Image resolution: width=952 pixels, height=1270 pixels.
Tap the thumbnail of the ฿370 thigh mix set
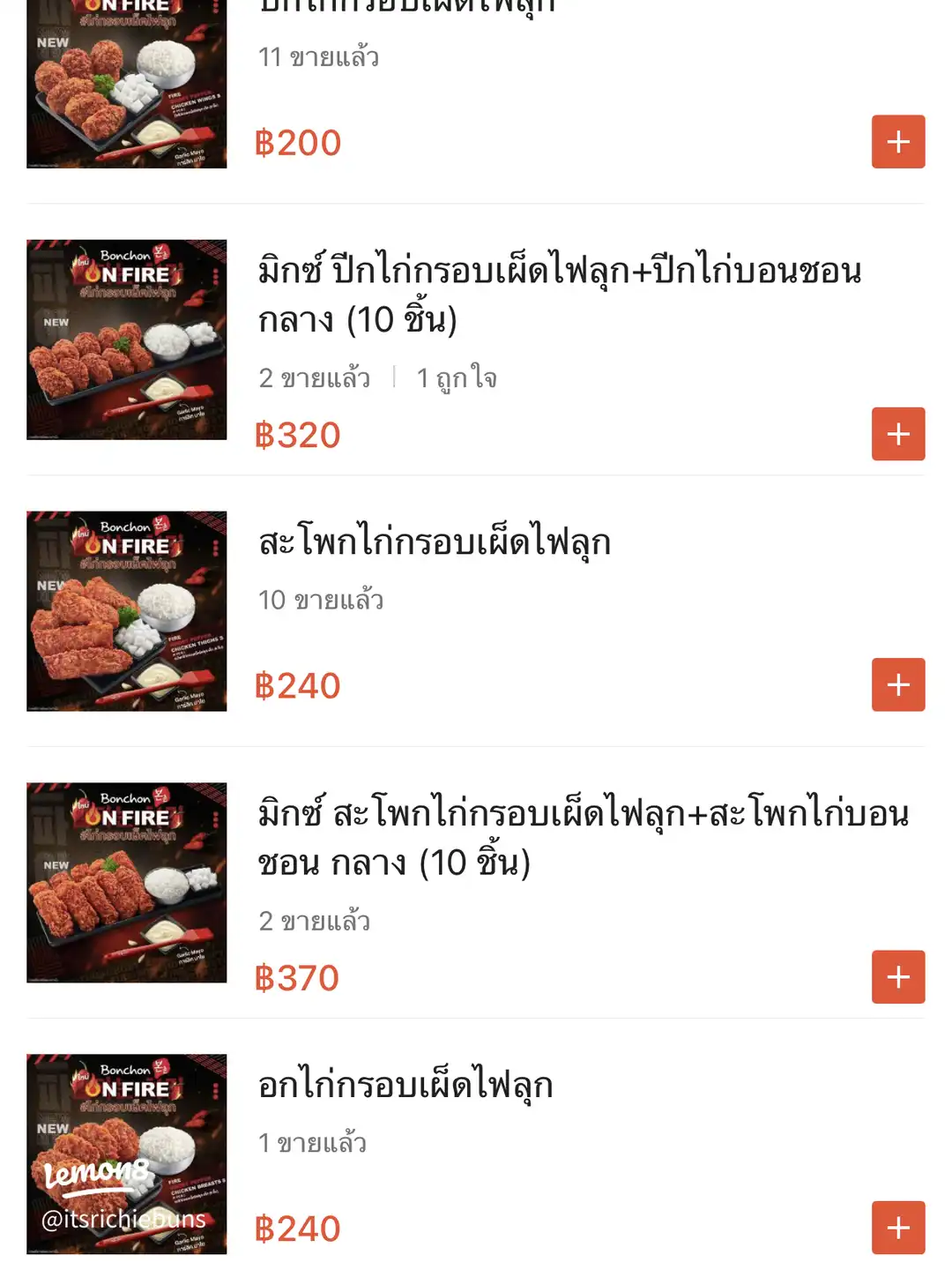click(x=126, y=882)
